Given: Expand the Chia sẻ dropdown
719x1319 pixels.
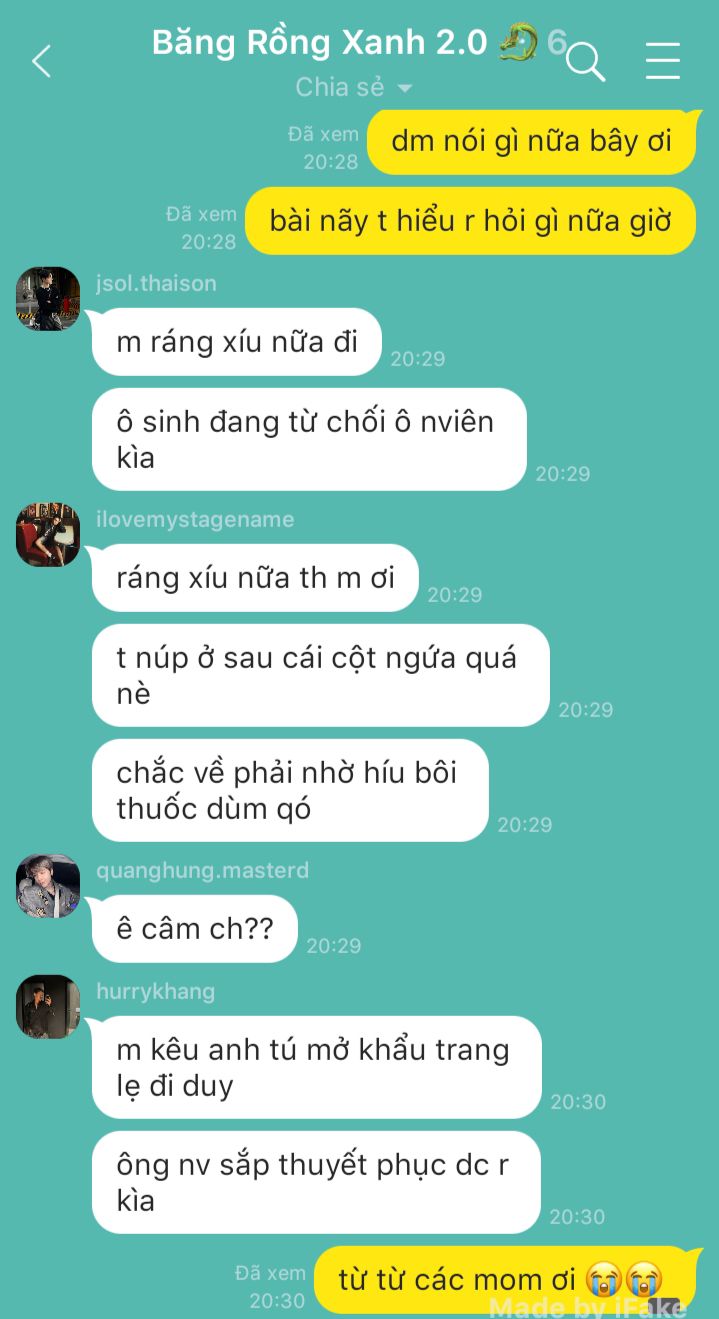Looking at the screenshot, I should point(354,88).
